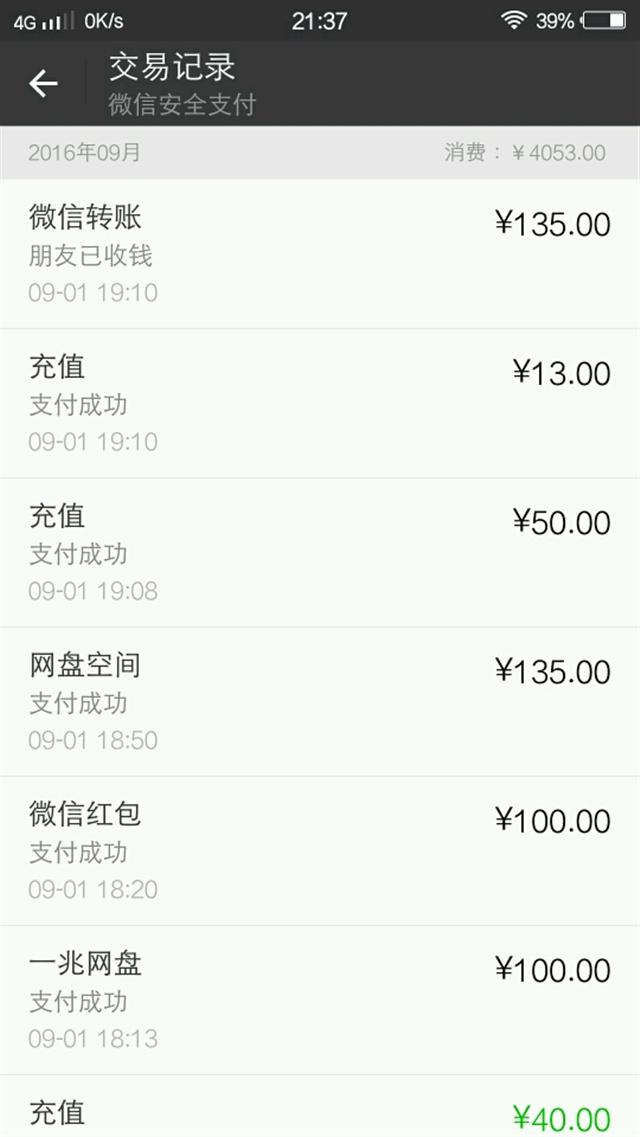Open the 微信转账 ¥135.00 record
Viewport: 640px width, 1137px height.
pyautogui.click(x=320, y=254)
